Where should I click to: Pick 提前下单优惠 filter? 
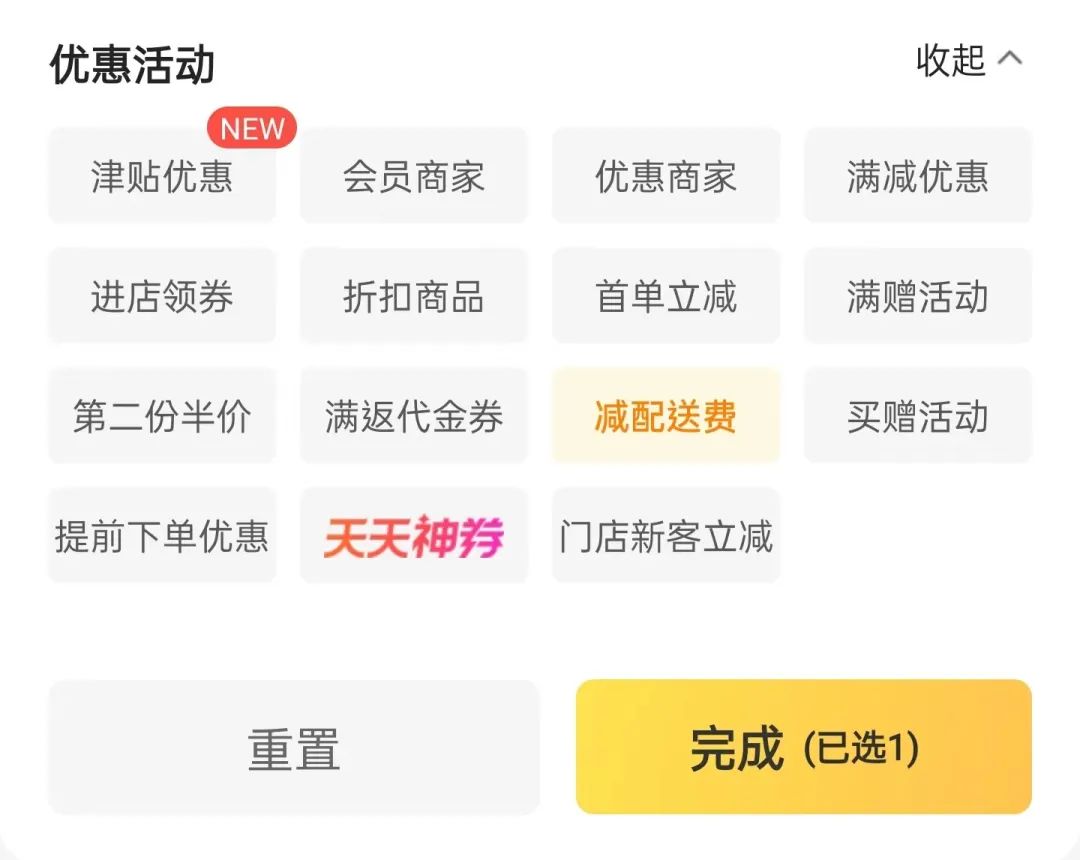tap(162, 537)
